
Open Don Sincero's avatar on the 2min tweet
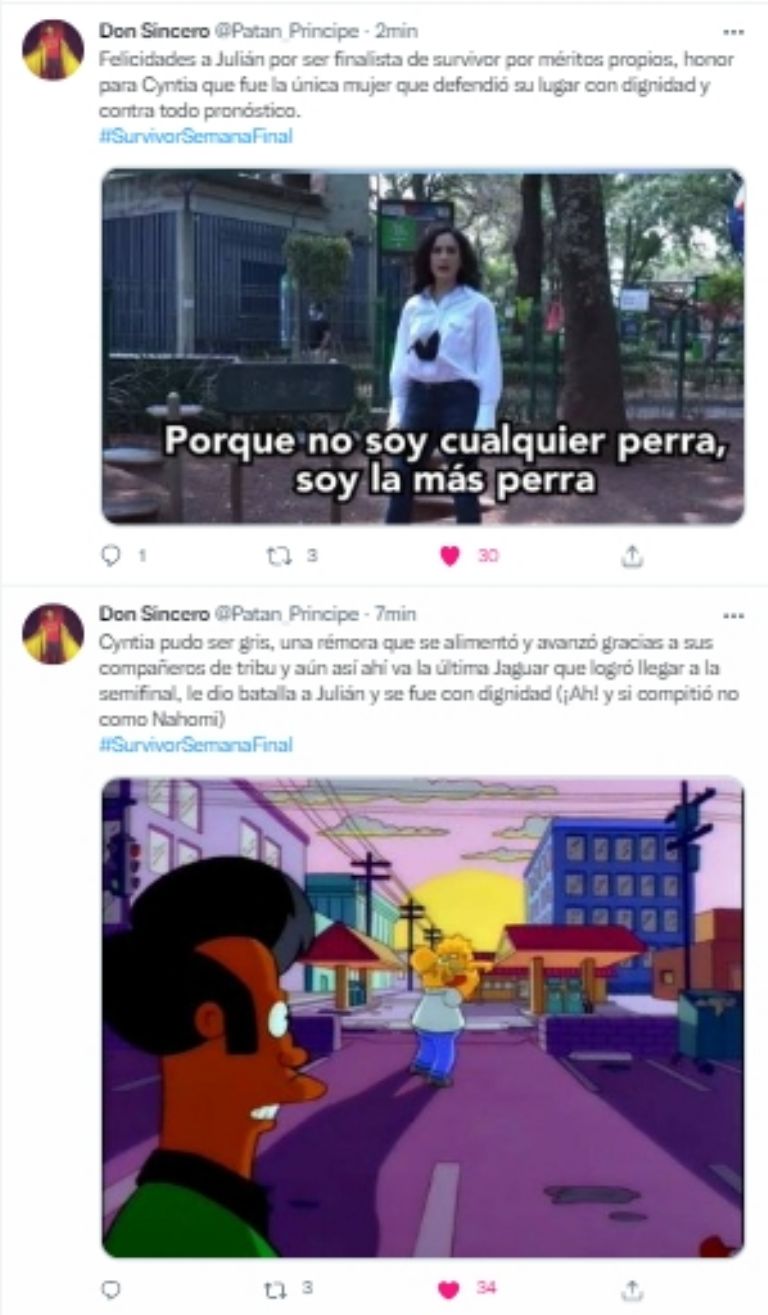[x=53, y=50]
